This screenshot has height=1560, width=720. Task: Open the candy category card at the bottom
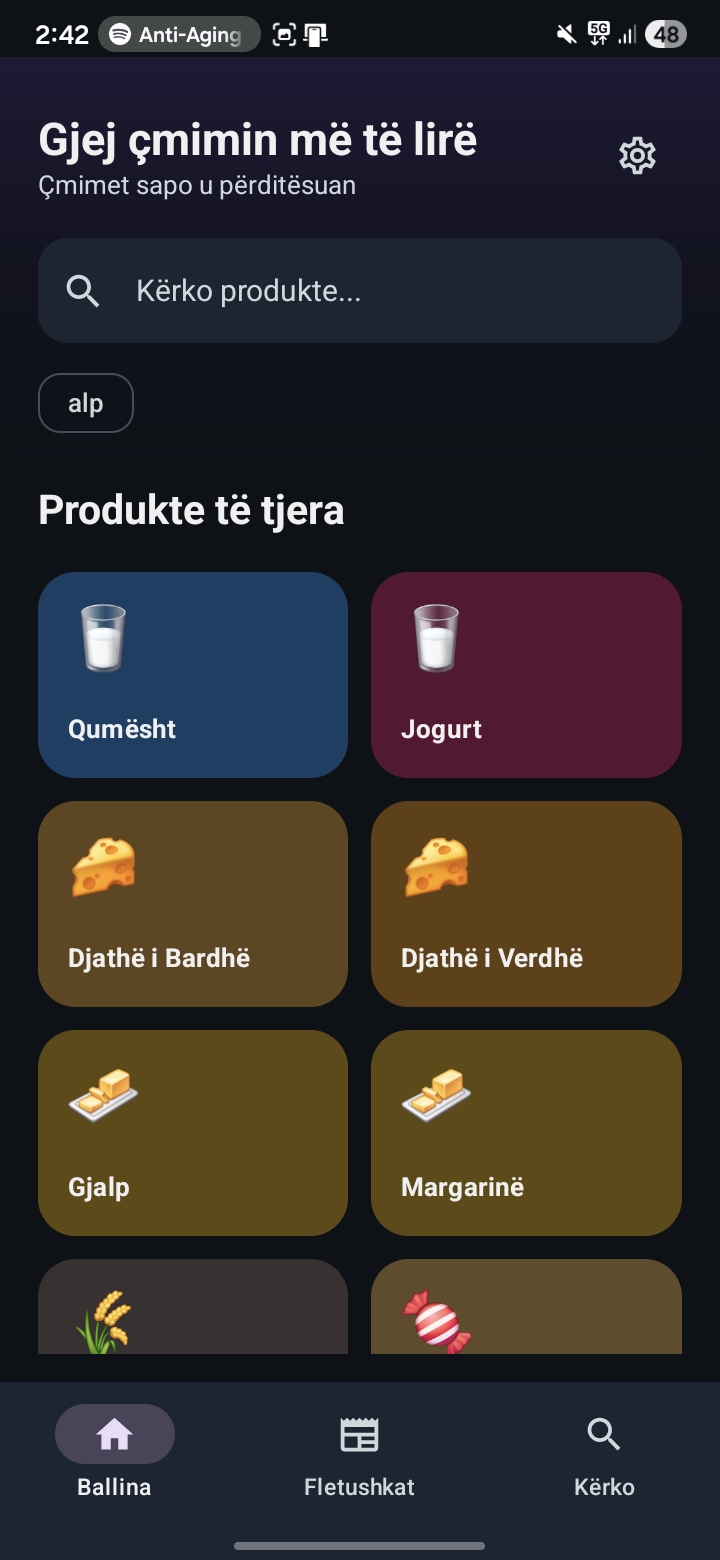(526, 1310)
